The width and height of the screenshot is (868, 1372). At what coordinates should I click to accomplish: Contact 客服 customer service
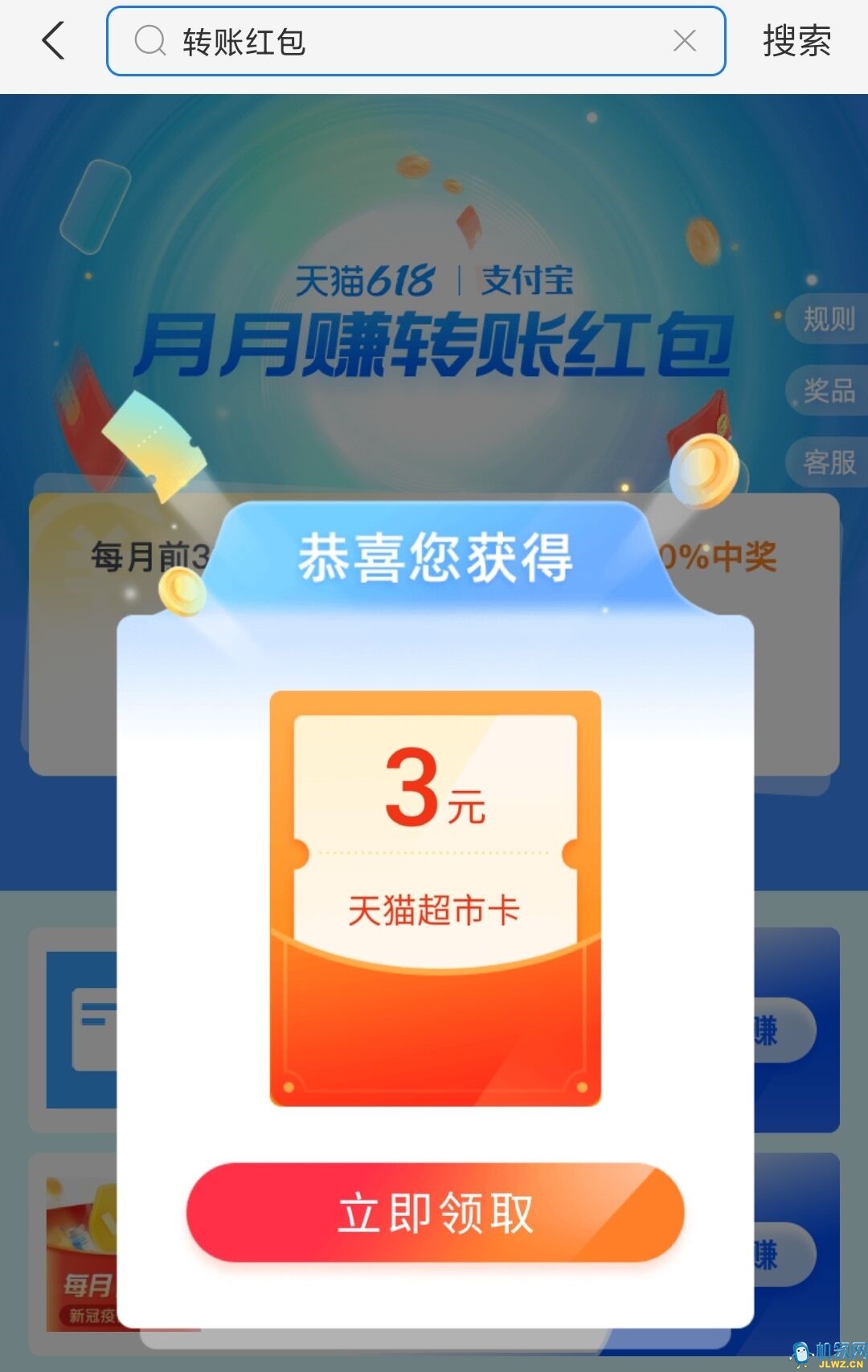[828, 462]
